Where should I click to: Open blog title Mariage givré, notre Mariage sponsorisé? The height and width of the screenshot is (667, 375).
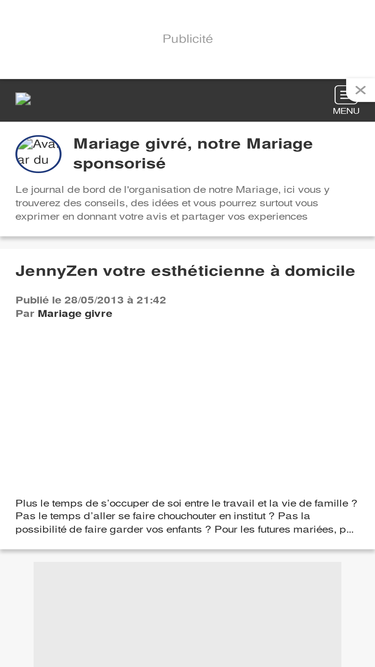click(193, 153)
